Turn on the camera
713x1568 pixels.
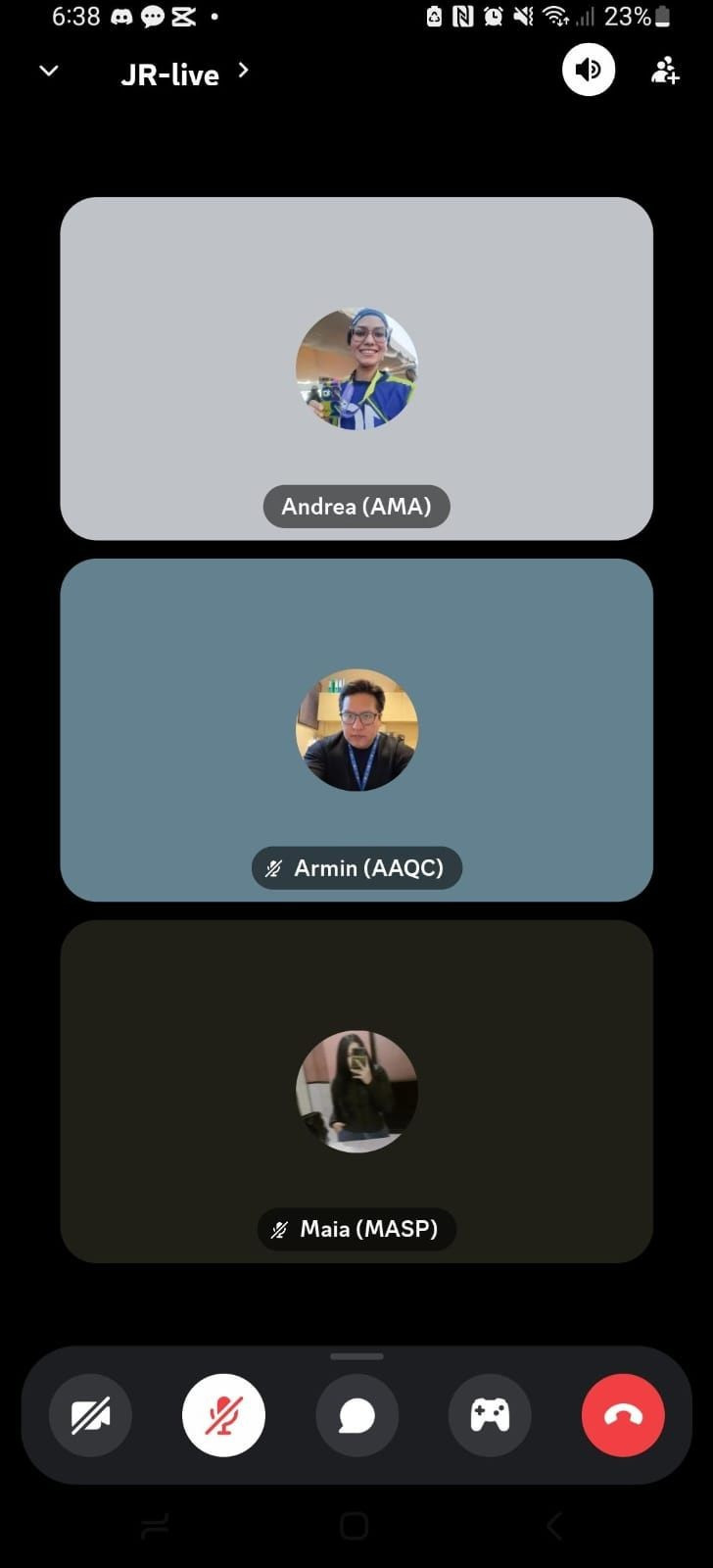pyautogui.click(x=90, y=1415)
